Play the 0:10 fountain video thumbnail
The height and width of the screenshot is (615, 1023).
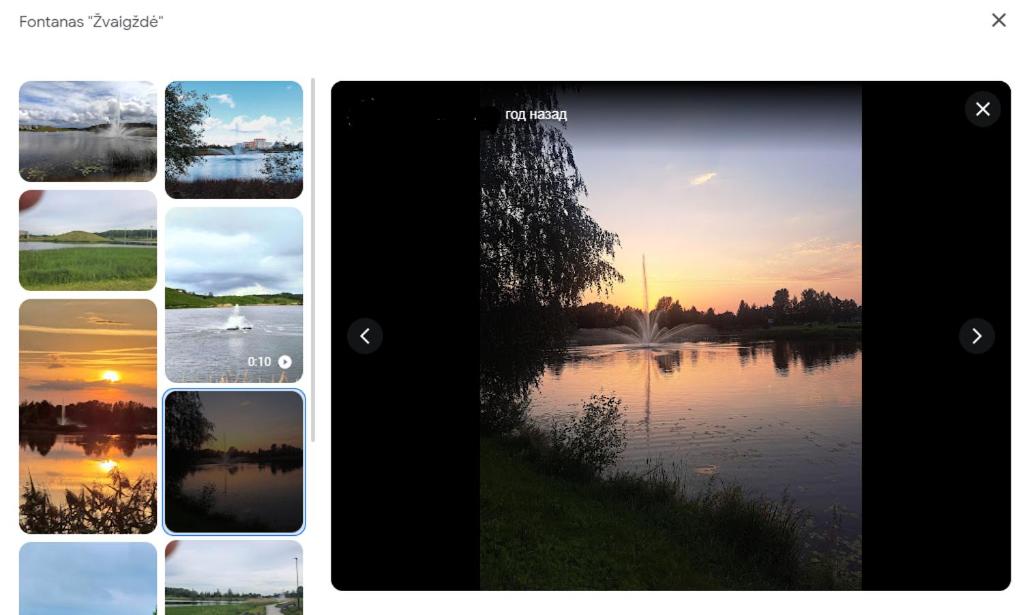click(234, 295)
